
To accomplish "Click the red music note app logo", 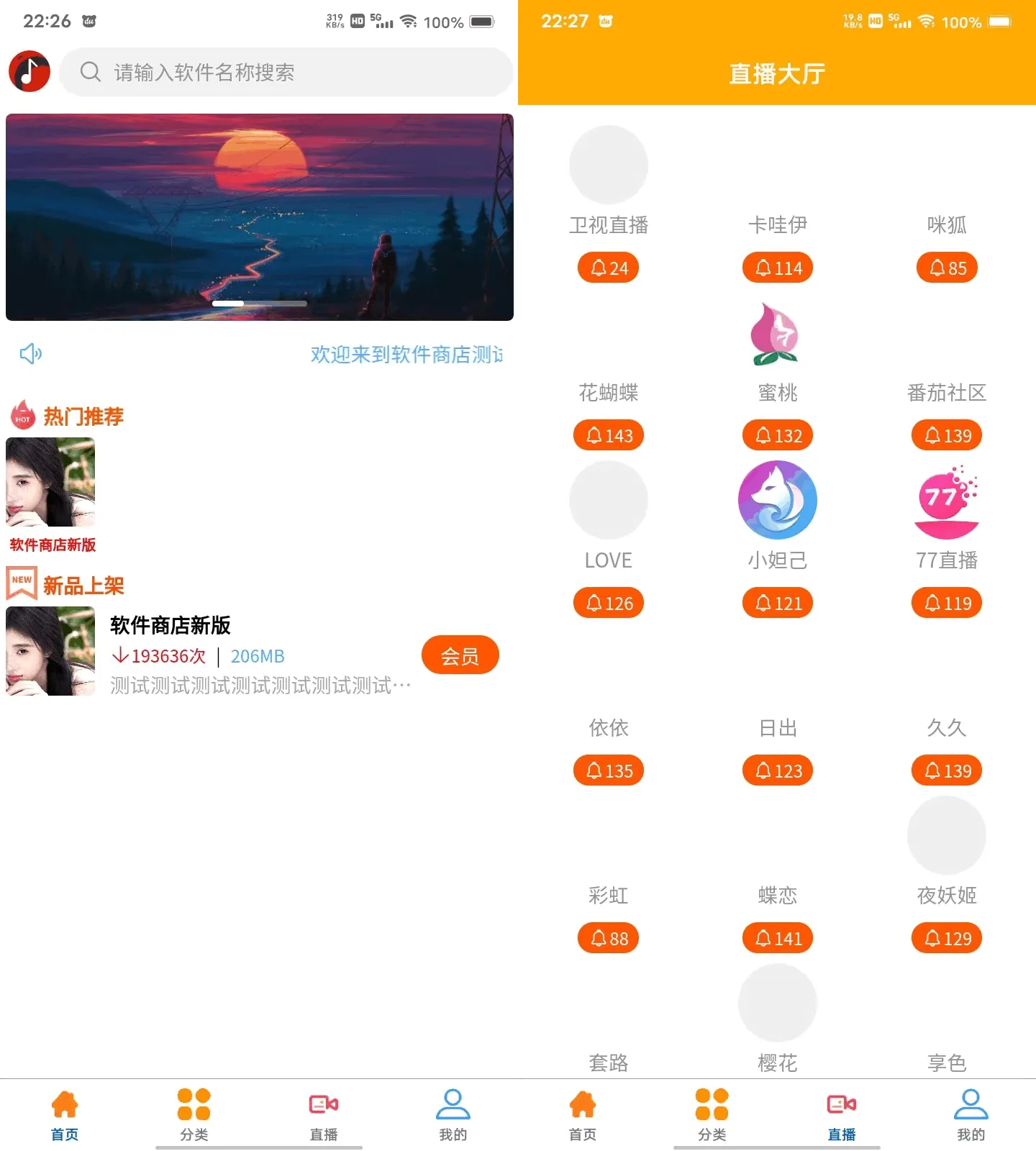I will click(29, 70).
